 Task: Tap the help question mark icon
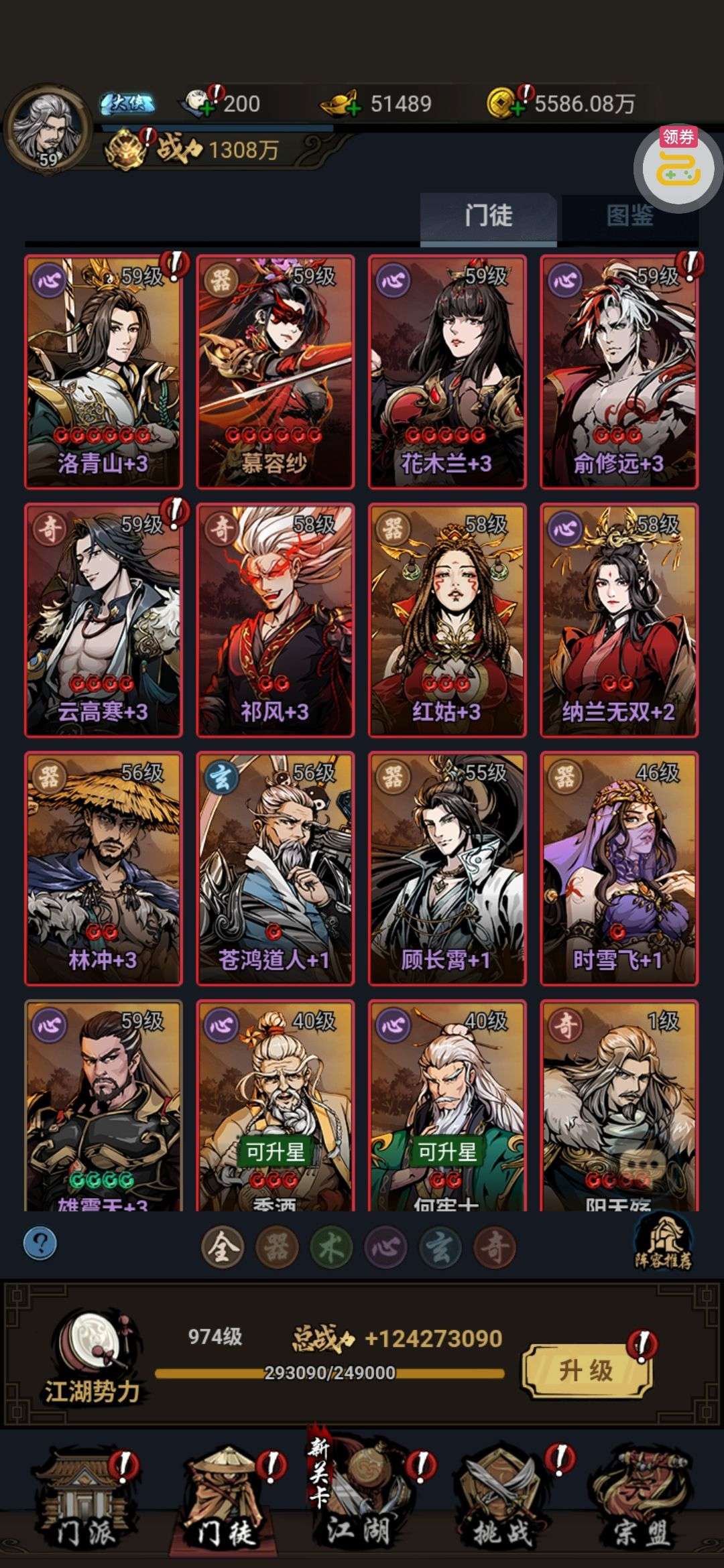coord(40,1244)
